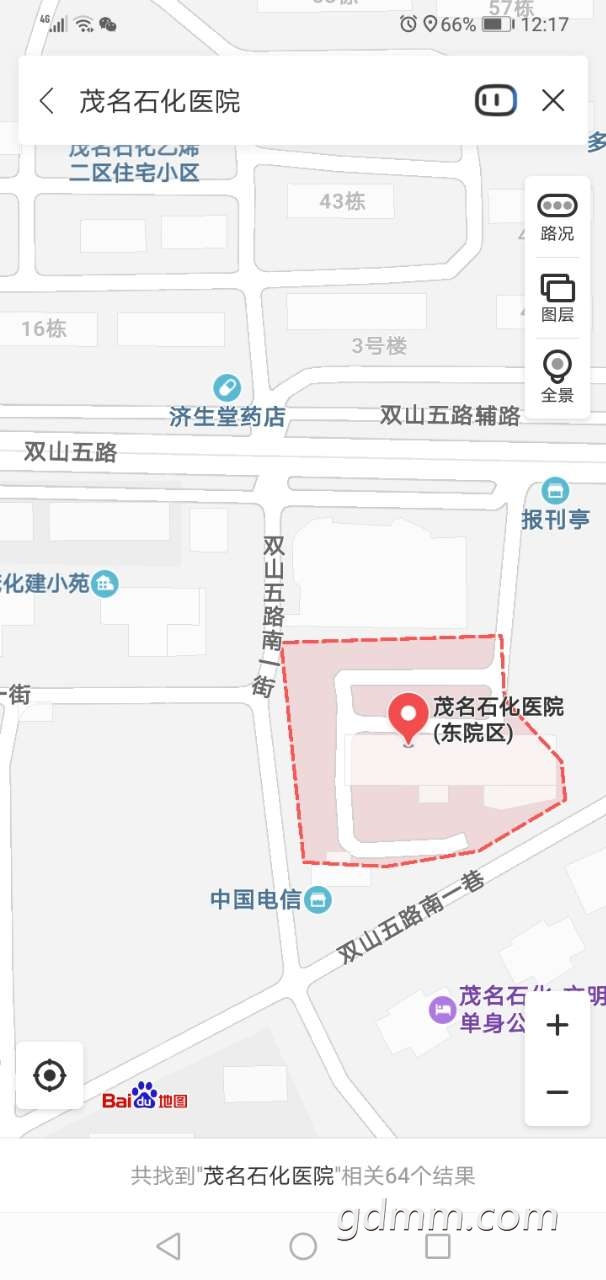Switch to 全景 panorama view
Screen dimensions: 606x1280
click(x=557, y=376)
